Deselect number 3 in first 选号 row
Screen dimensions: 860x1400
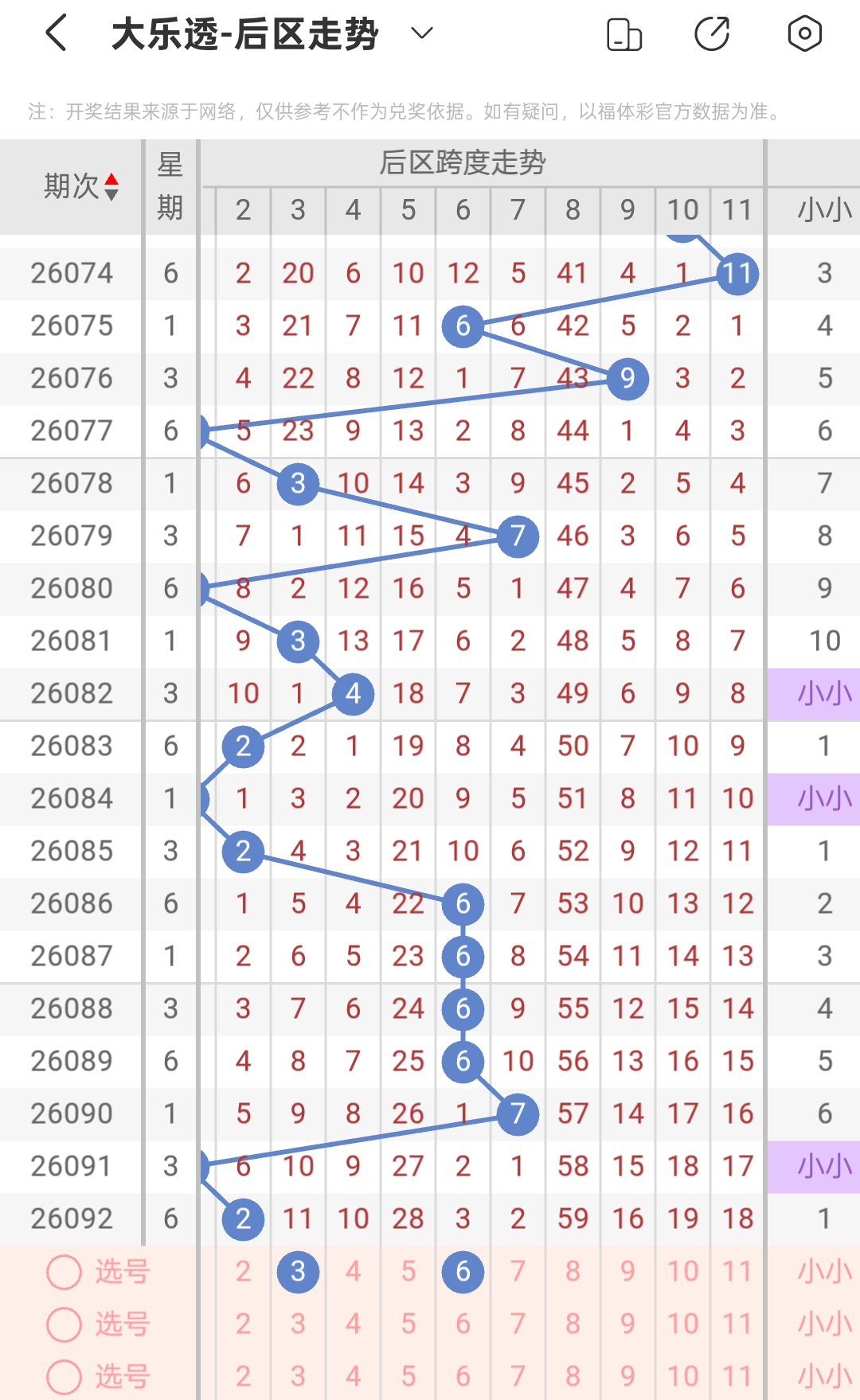pyautogui.click(x=298, y=1272)
